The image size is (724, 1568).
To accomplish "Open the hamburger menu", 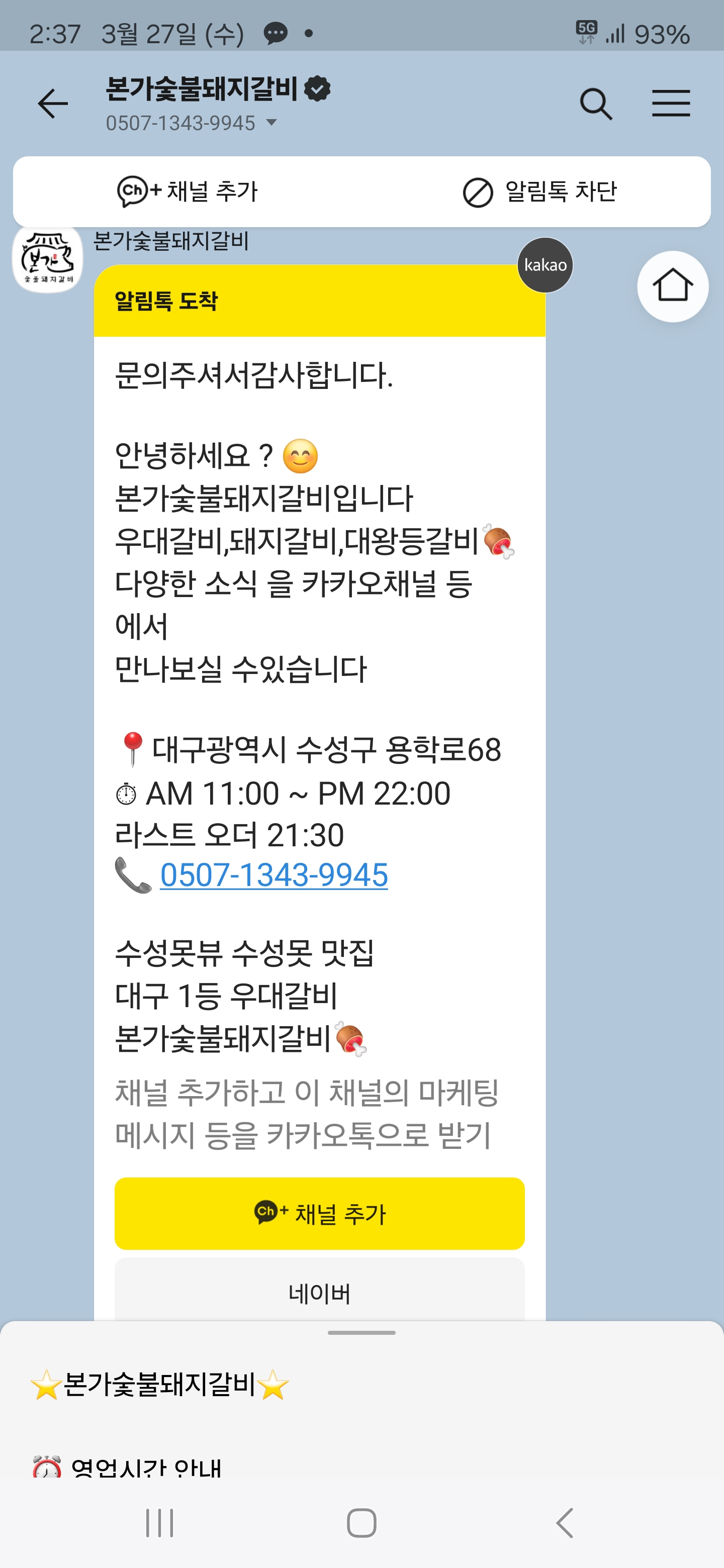I will tap(670, 104).
